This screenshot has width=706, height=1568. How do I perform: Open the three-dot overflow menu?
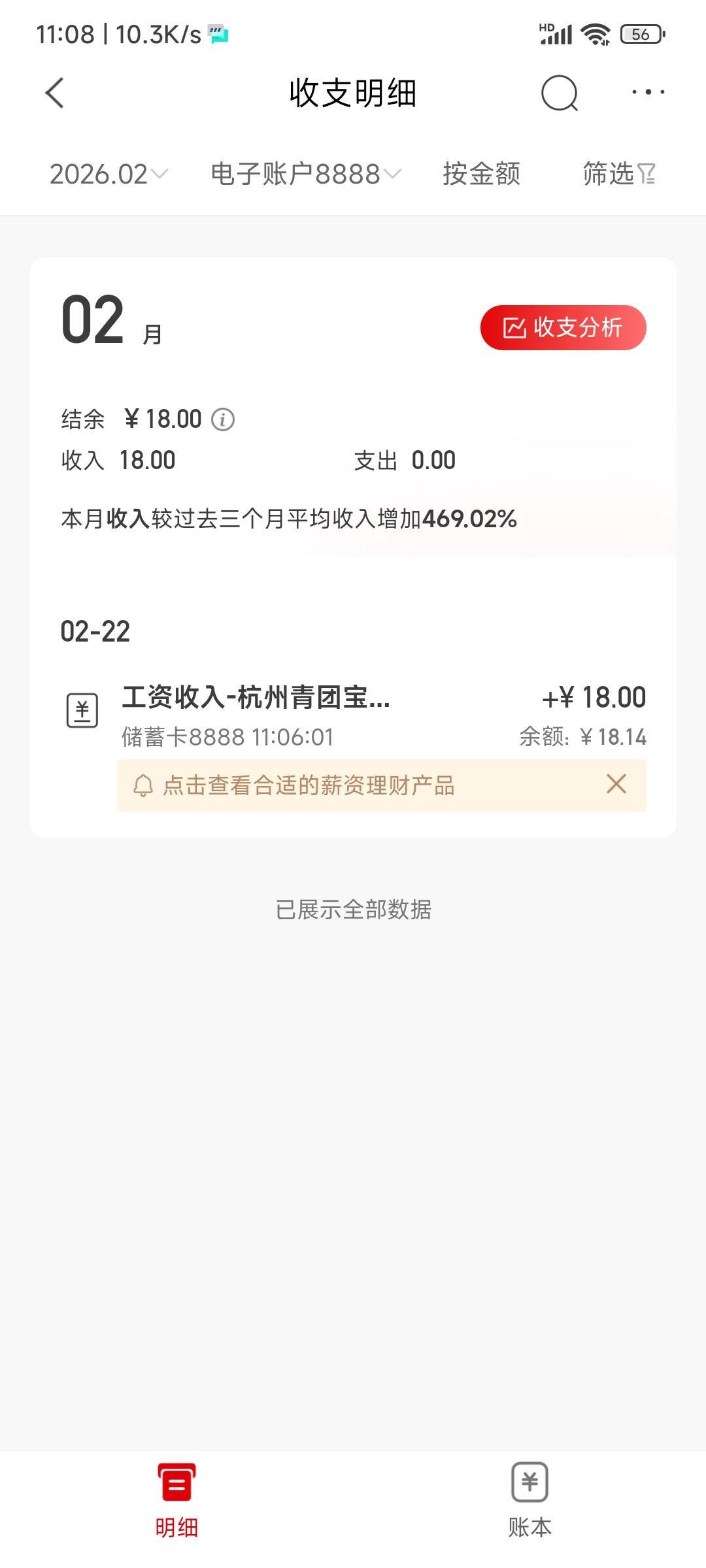(x=648, y=92)
